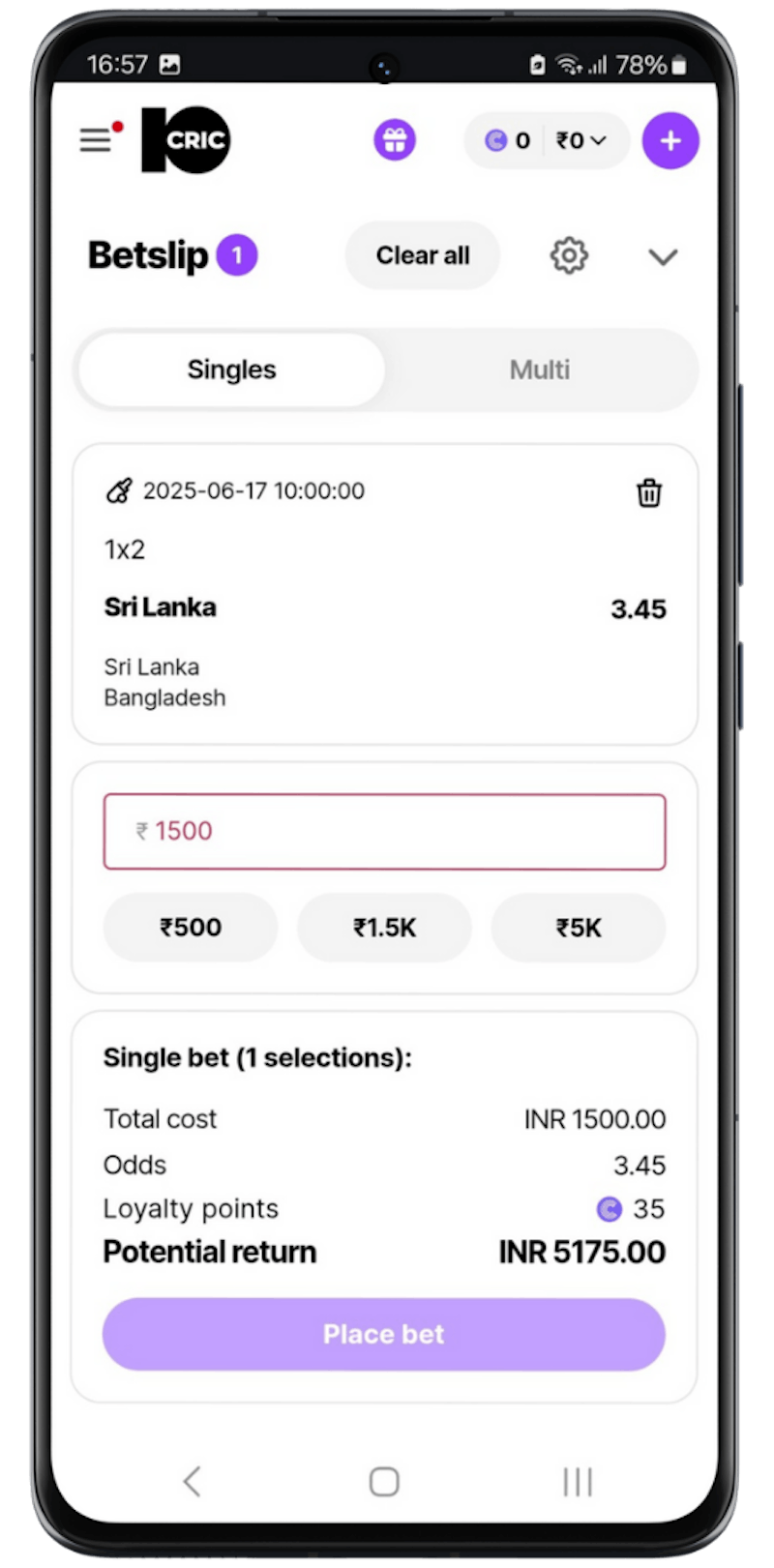The image size is (774, 1568).
Task: Open betslip settings gear
Action: [569, 255]
